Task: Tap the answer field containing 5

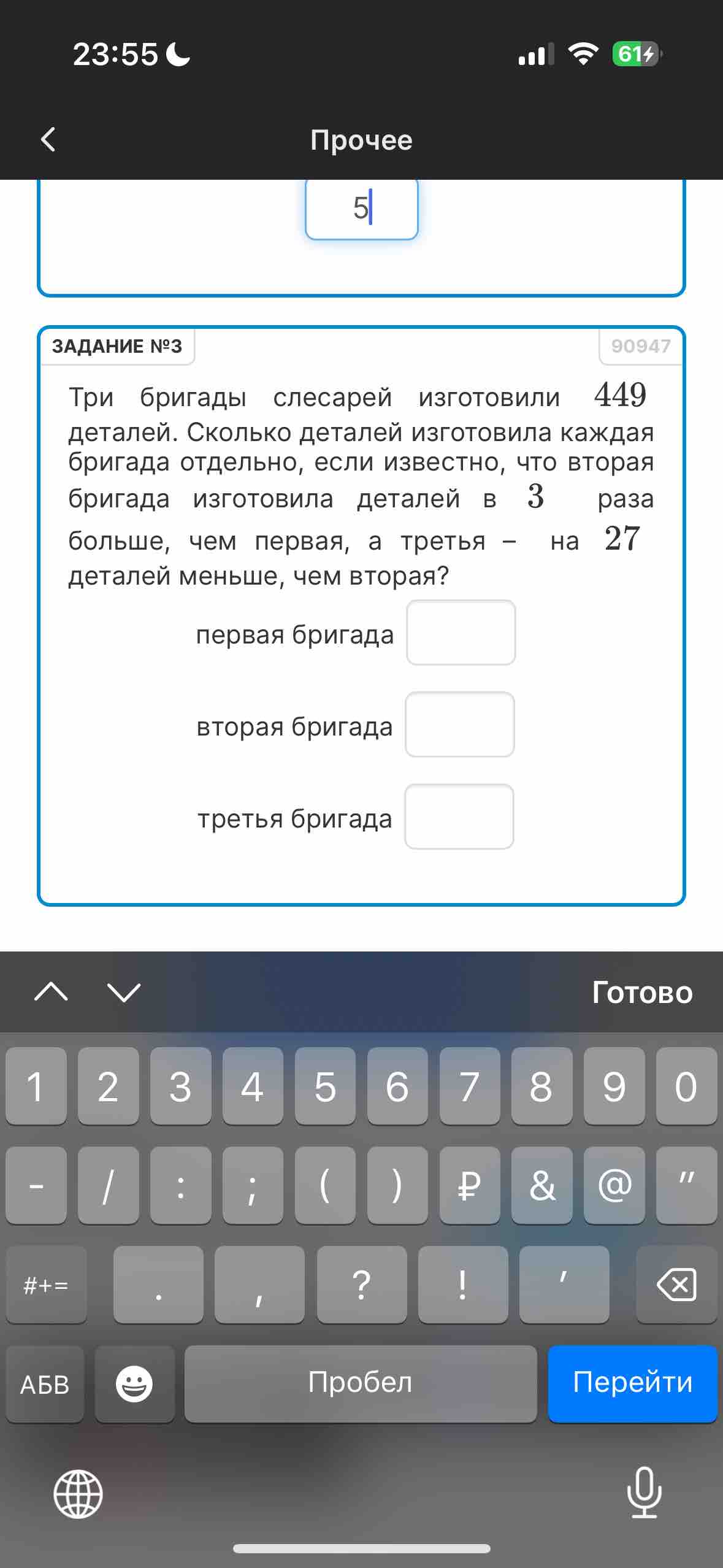Action: click(x=362, y=209)
